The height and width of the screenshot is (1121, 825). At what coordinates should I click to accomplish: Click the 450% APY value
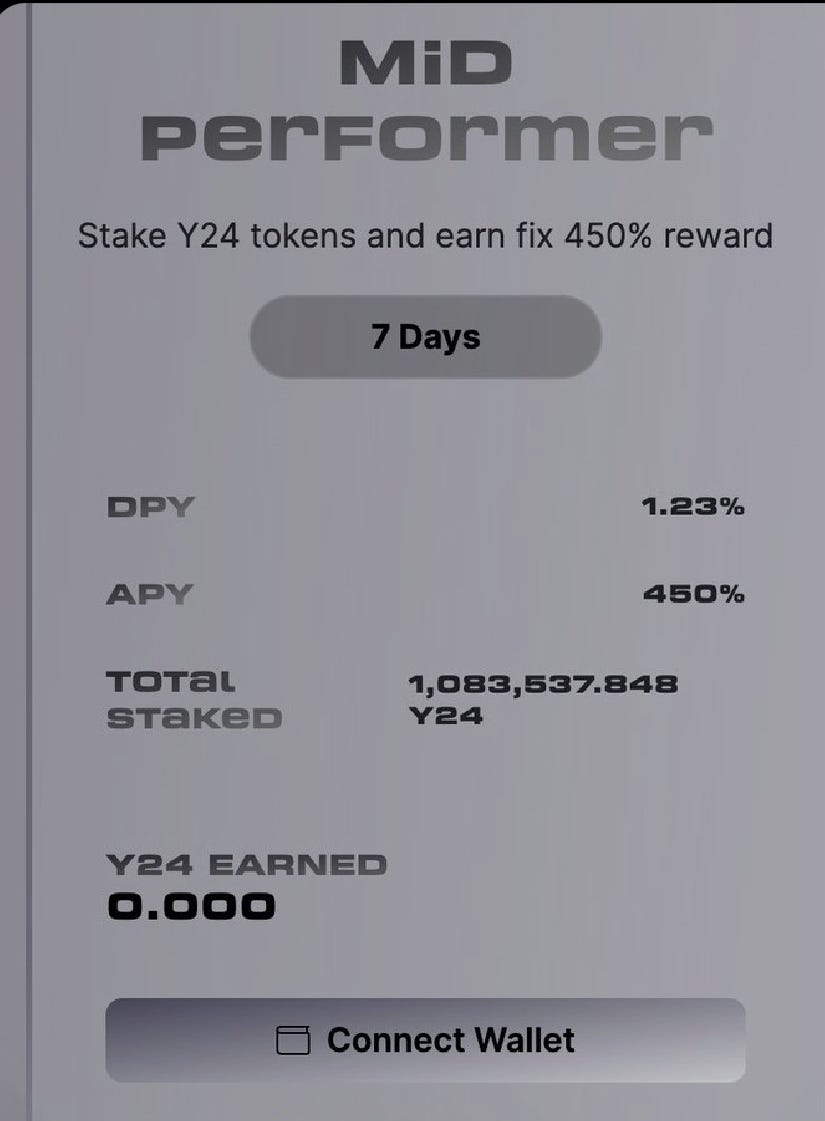click(697, 594)
